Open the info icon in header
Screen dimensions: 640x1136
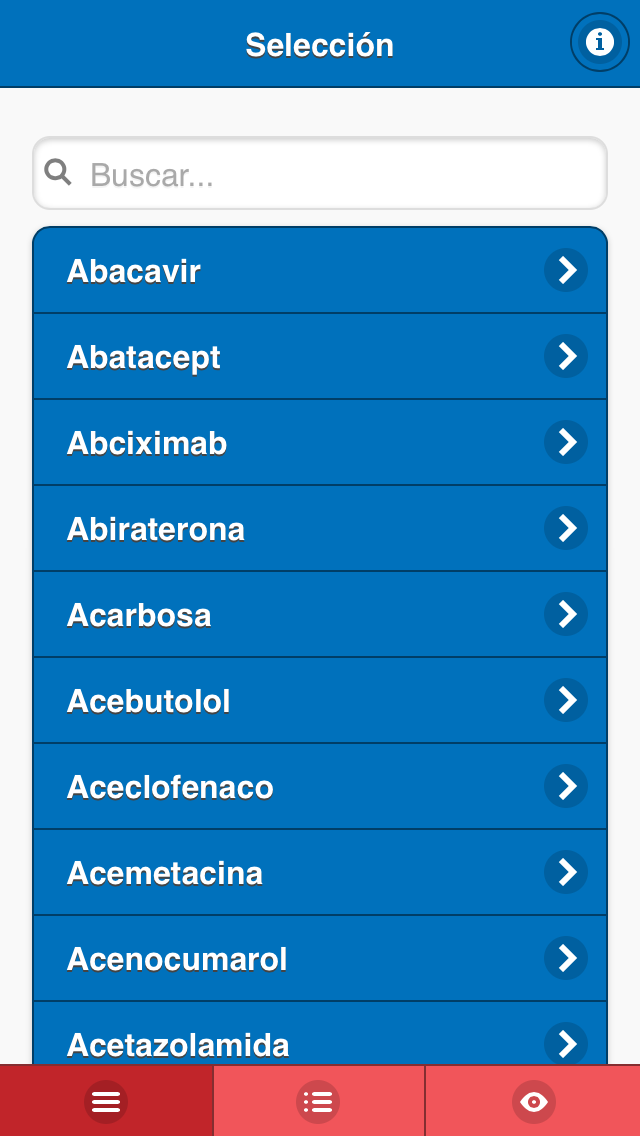point(599,43)
